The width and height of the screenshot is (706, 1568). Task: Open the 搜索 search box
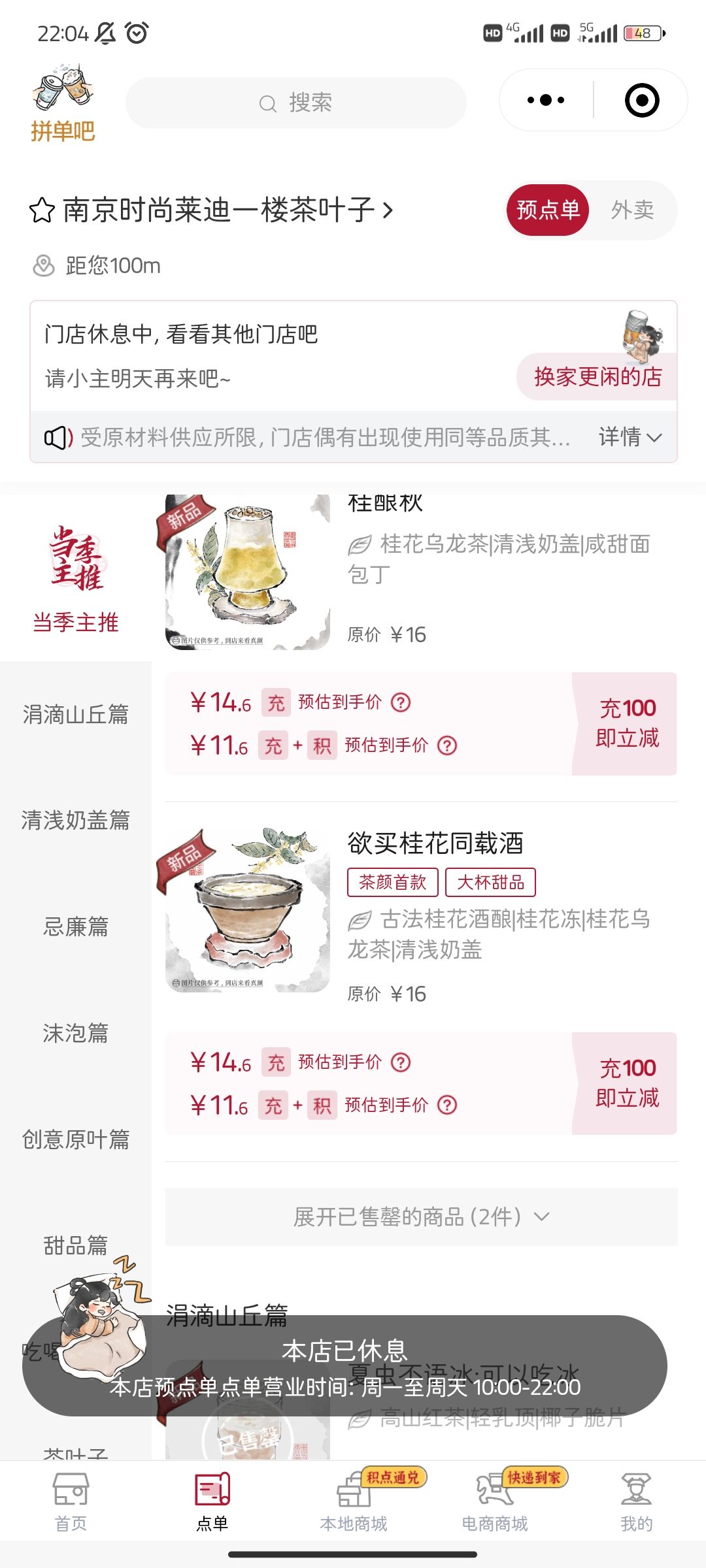pyautogui.click(x=295, y=103)
